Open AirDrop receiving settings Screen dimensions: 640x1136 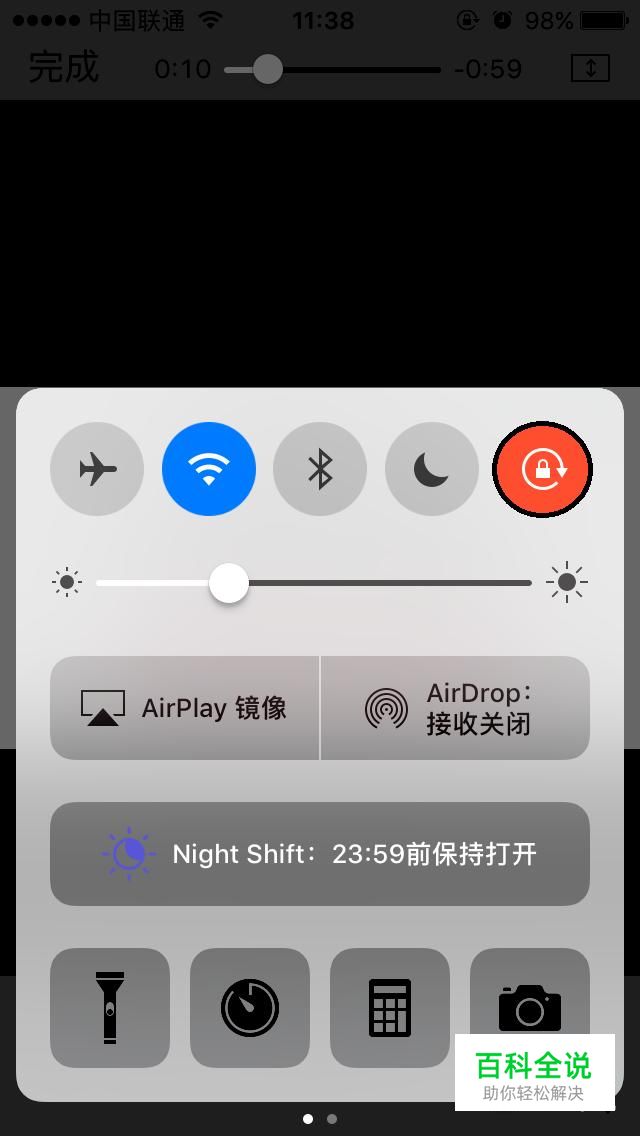[x=455, y=708]
